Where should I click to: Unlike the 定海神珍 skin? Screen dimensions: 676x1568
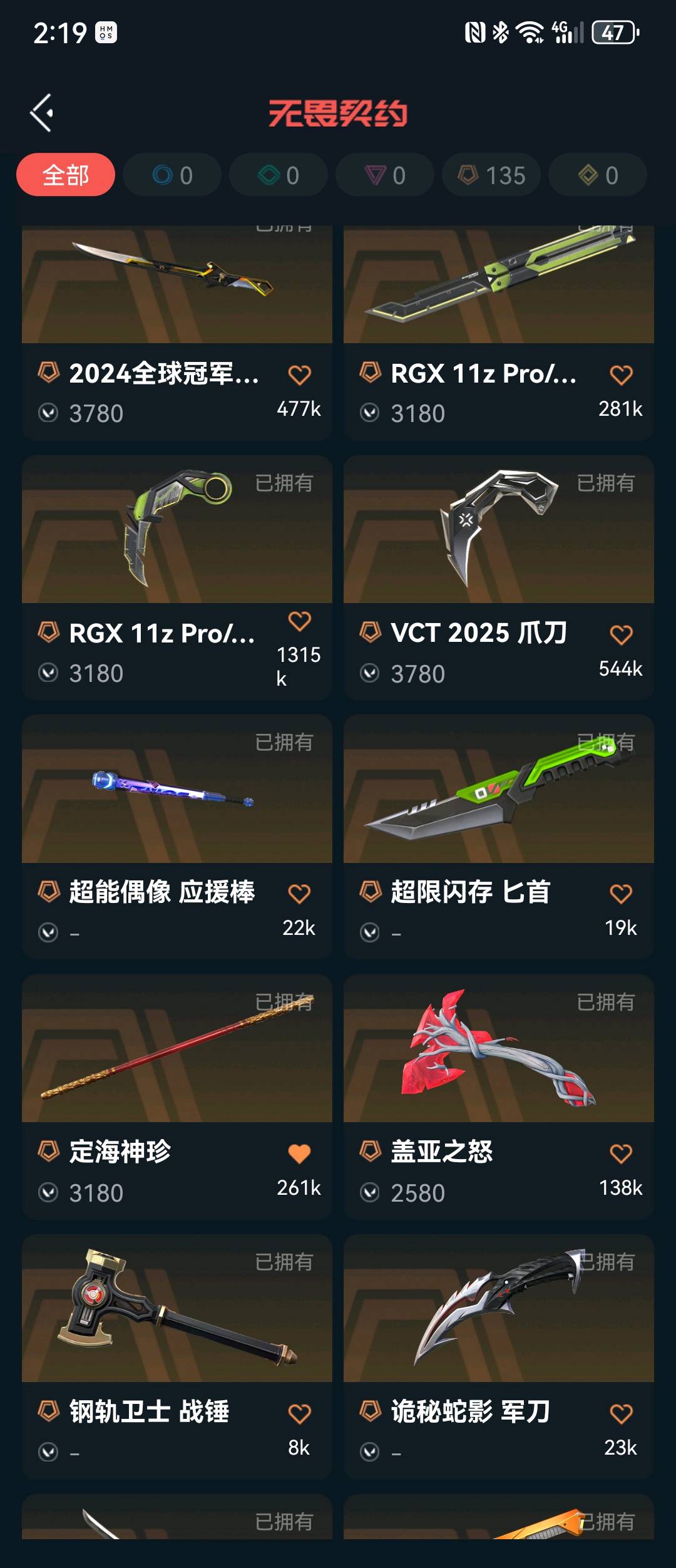299,1153
